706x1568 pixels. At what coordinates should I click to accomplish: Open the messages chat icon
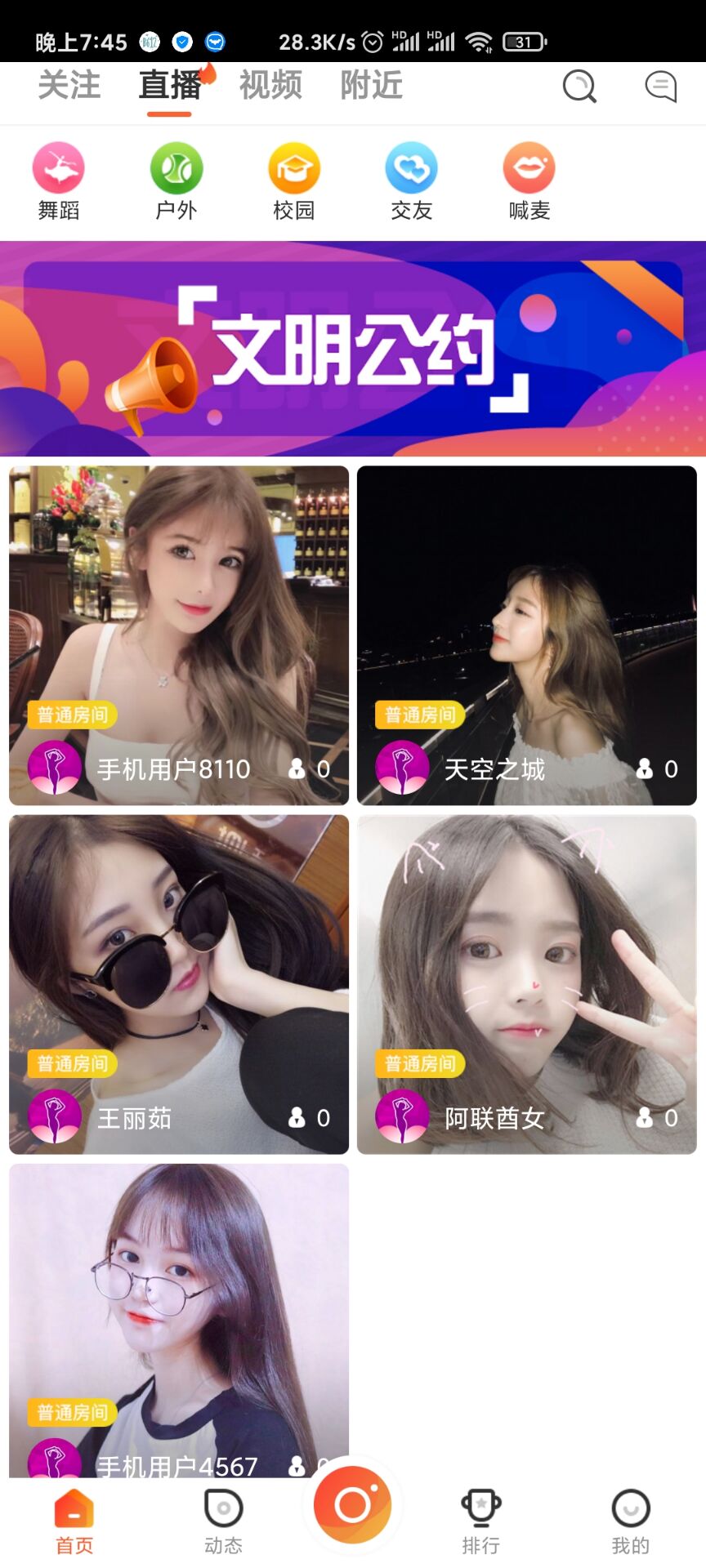click(660, 86)
